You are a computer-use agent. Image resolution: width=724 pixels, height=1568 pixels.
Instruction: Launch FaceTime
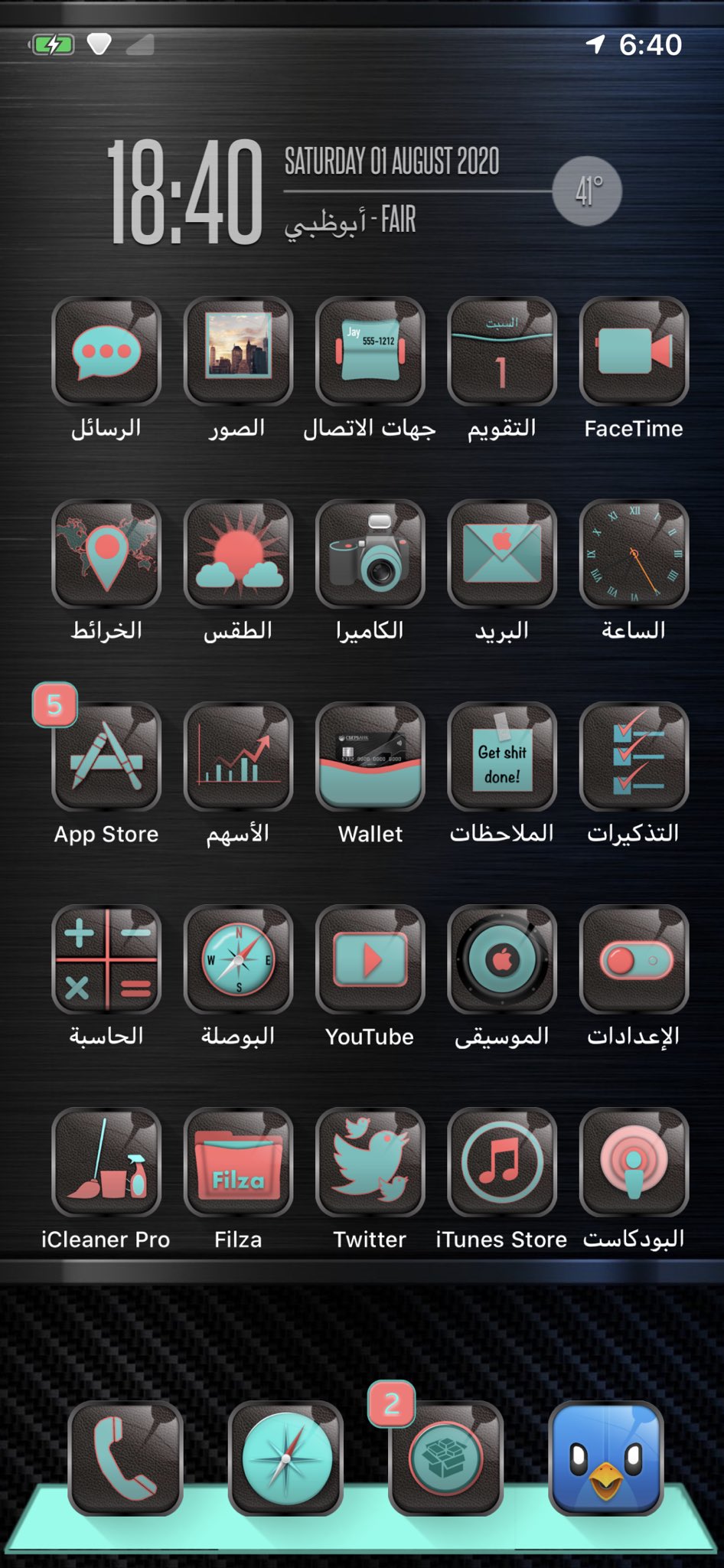tap(634, 351)
